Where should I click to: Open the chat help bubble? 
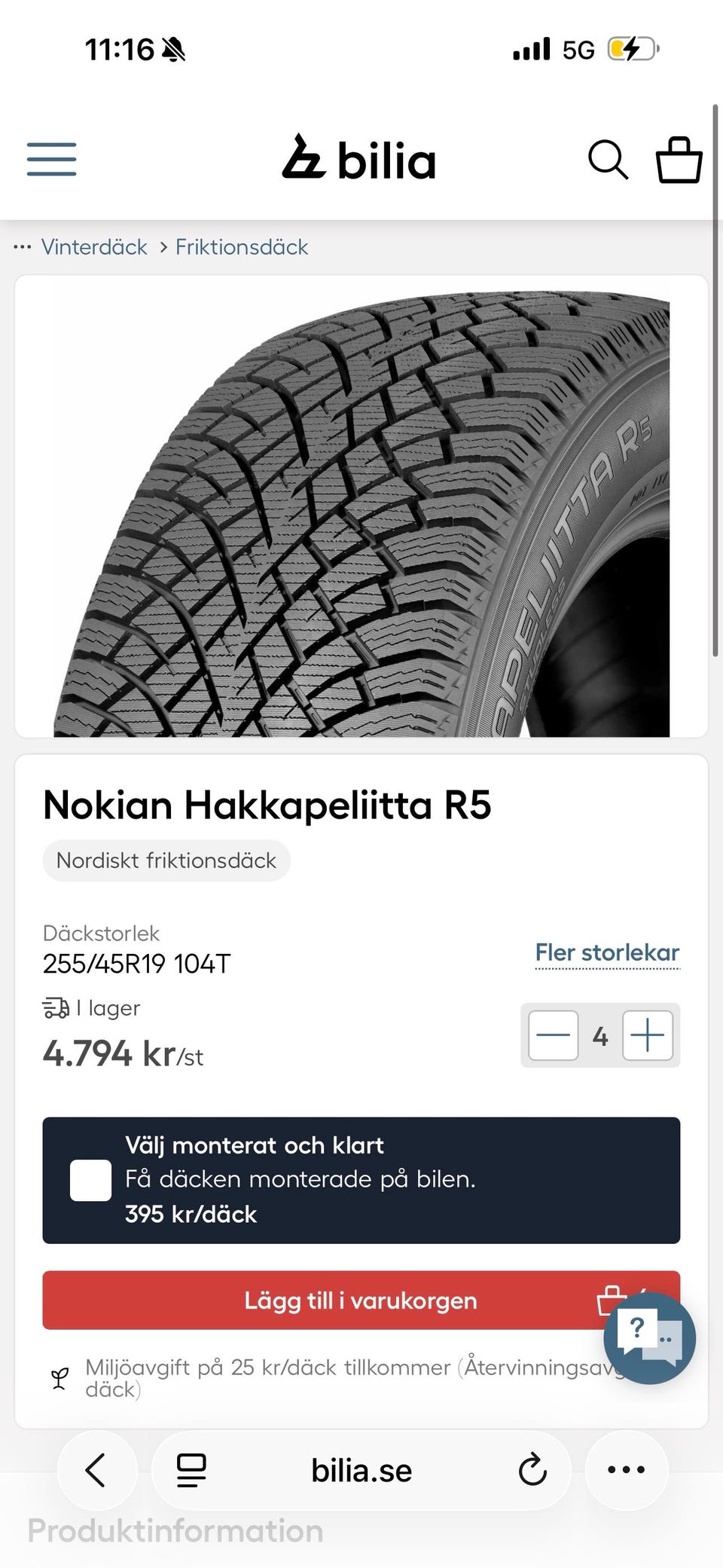point(649,1337)
